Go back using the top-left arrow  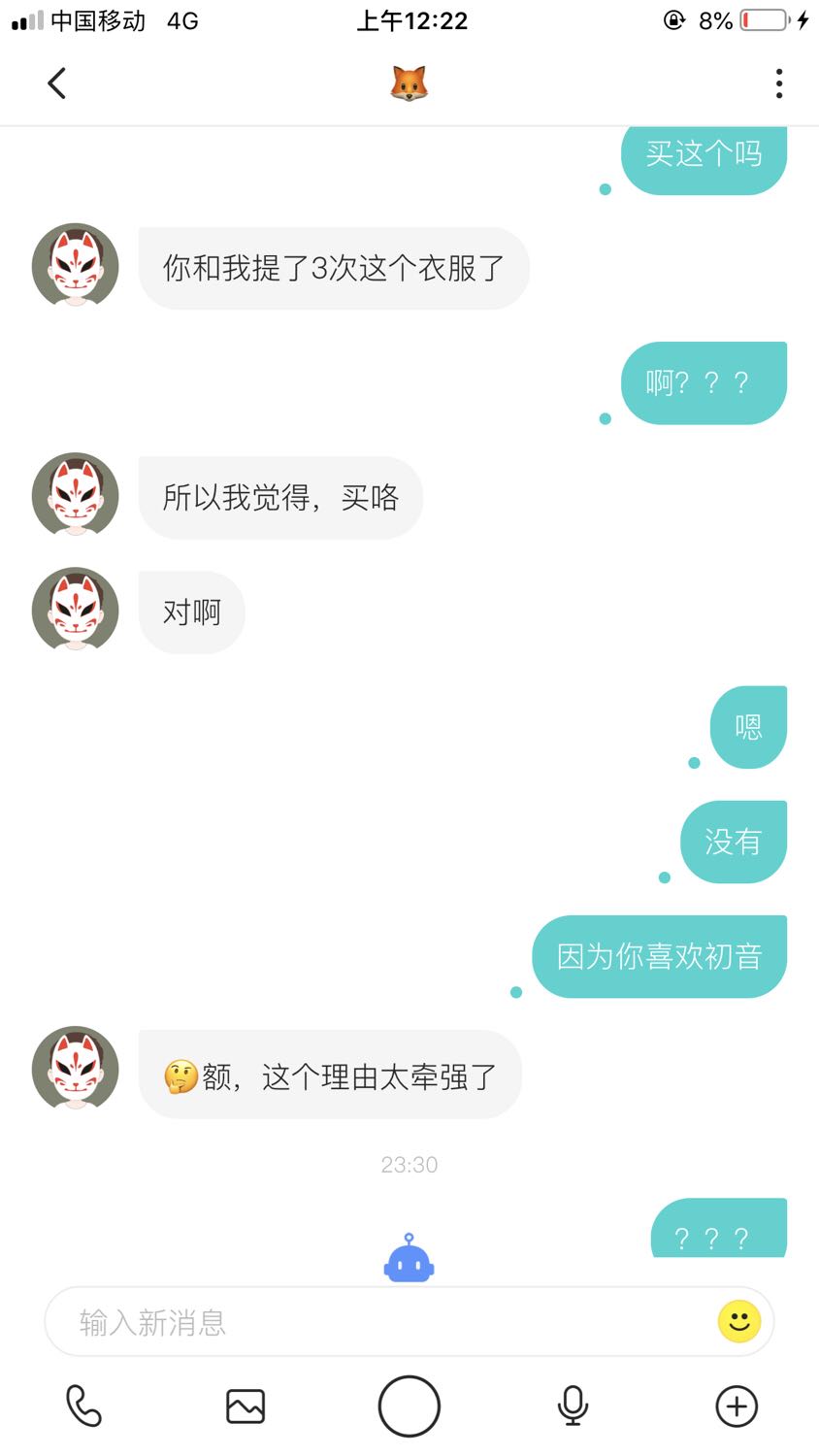57,83
